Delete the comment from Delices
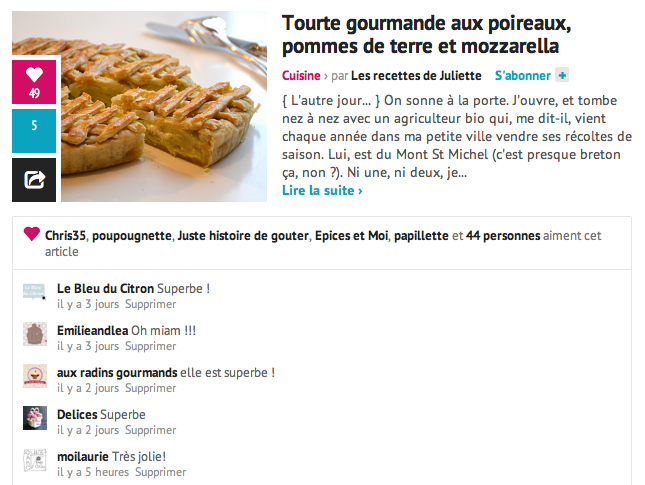The height and width of the screenshot is (485, 645). (151, 430)
